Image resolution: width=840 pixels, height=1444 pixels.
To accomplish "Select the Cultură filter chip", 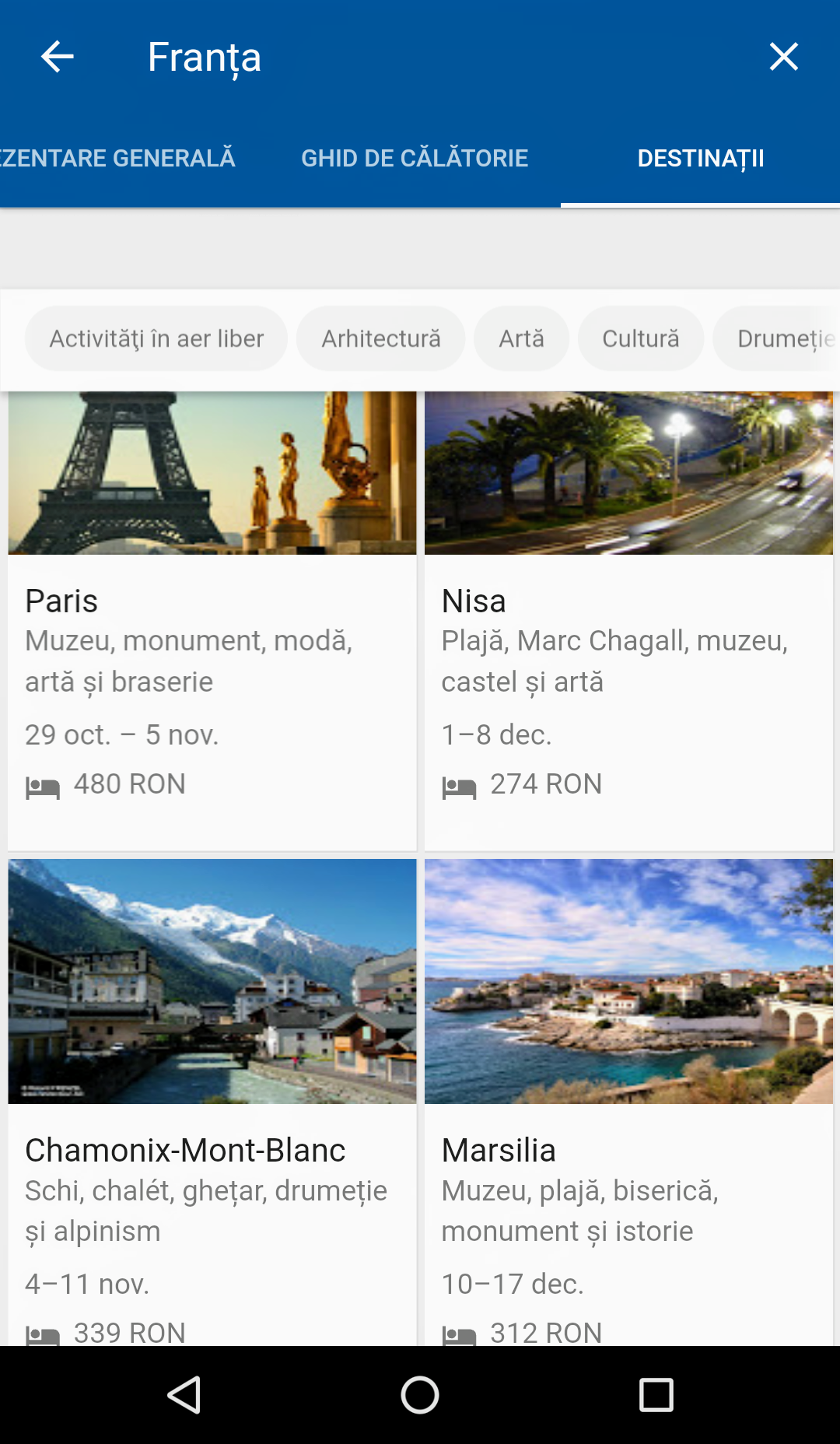I will click(640, 338).
